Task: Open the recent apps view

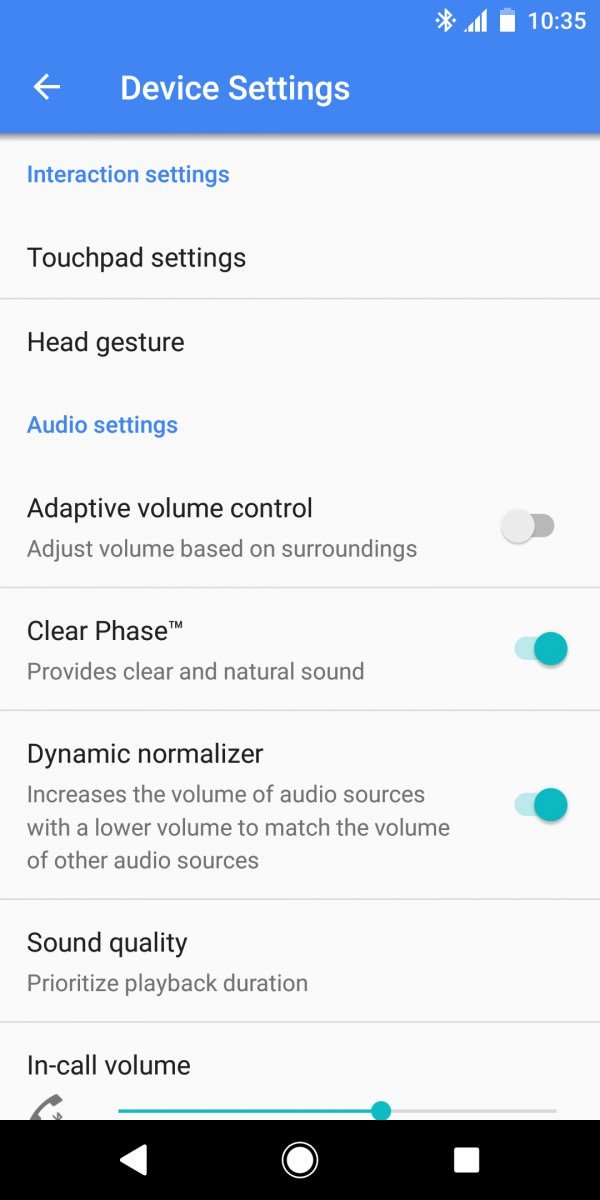Action: point(466,1159)
